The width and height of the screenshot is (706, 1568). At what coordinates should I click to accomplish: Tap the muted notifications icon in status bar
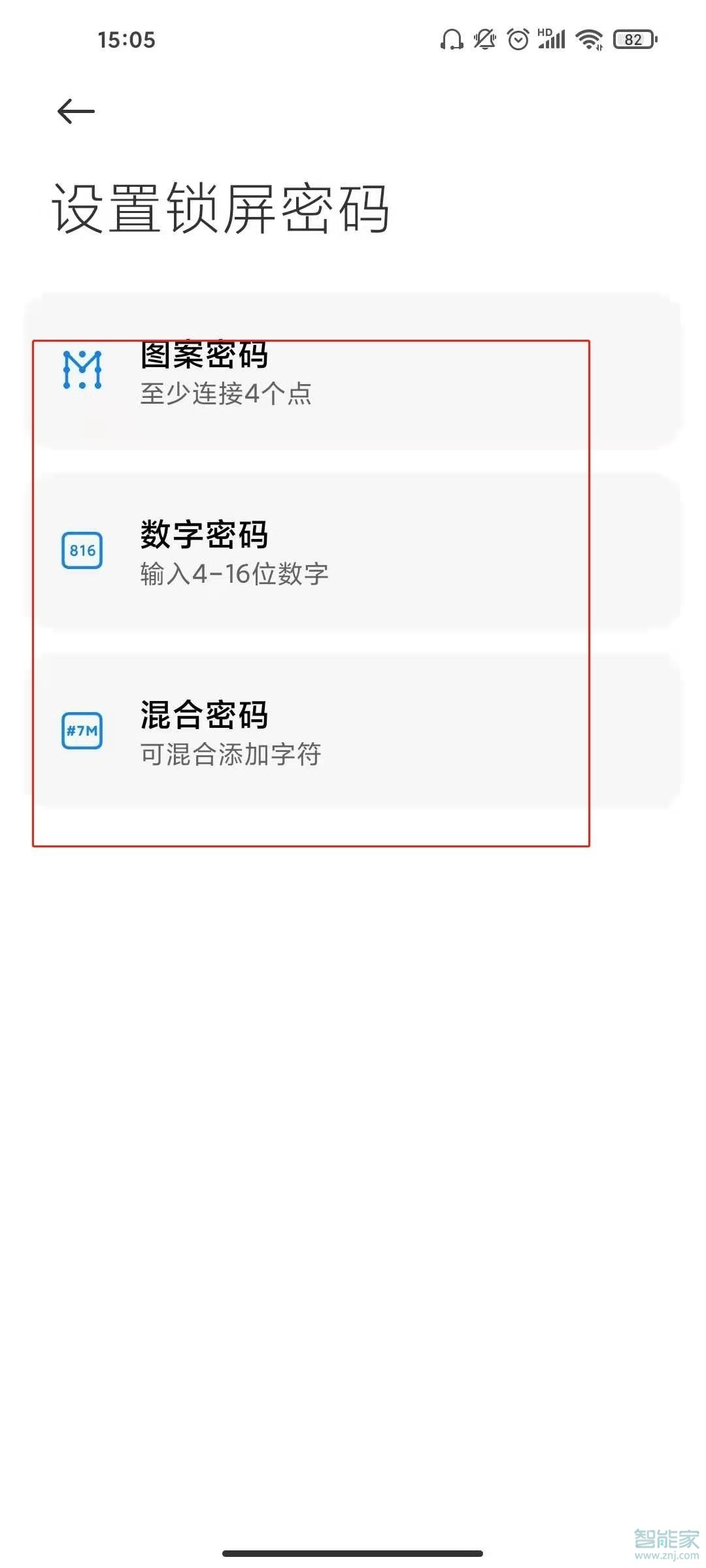pyautogui.click(x=484, y=39)
